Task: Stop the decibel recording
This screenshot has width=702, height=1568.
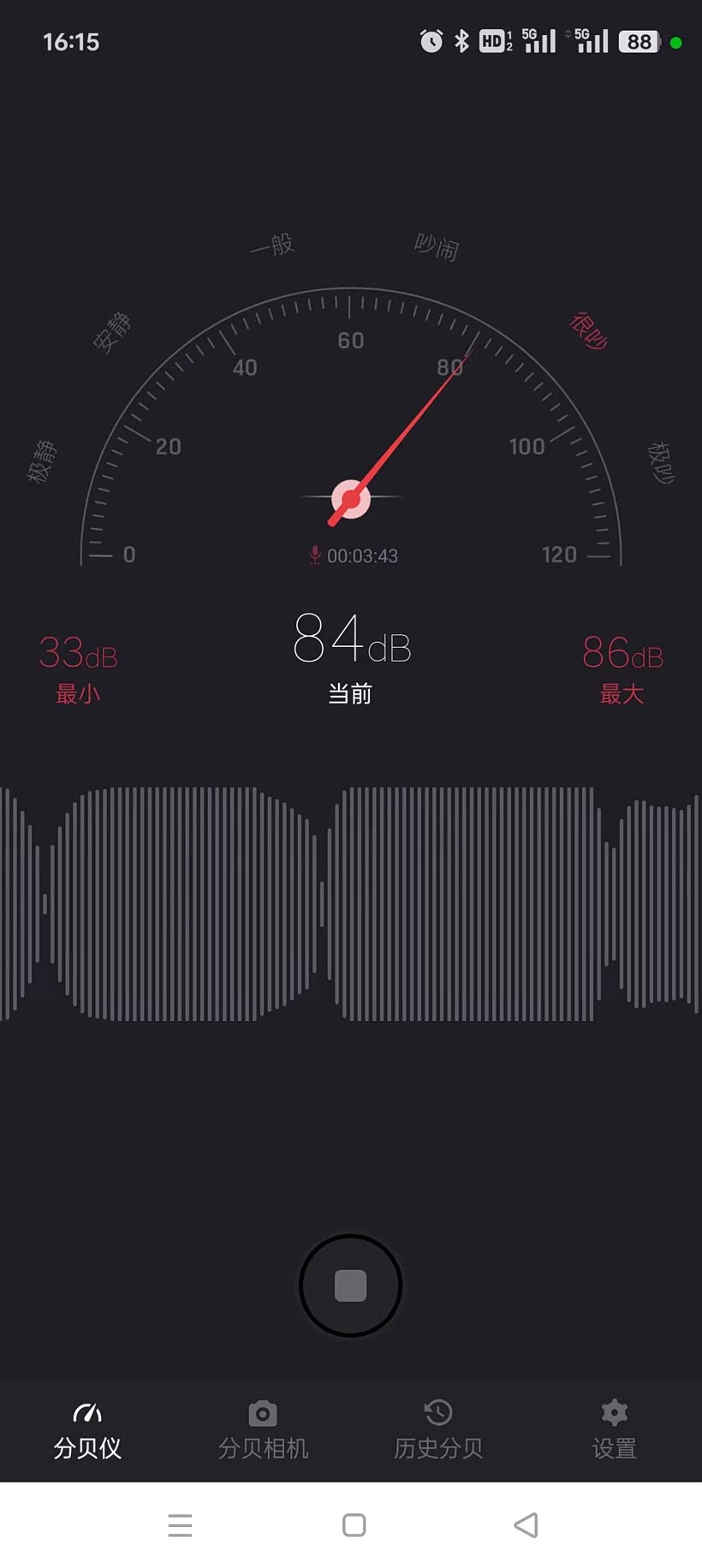Action: click(x=350, y=1286)
